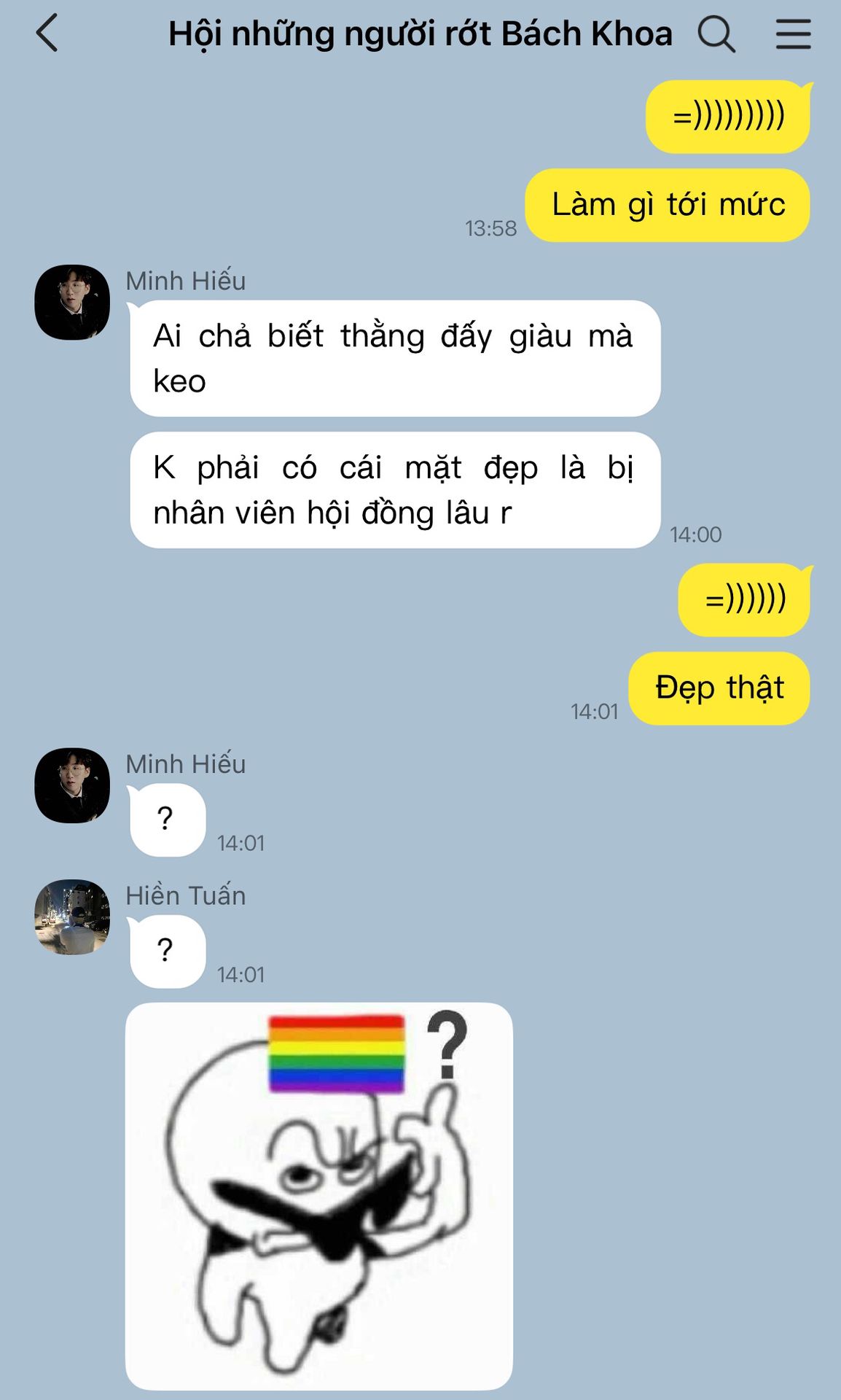841x1400 pixels.
Task: Open Hiền Tuấn's profile picture
Action: coord(72,917)
